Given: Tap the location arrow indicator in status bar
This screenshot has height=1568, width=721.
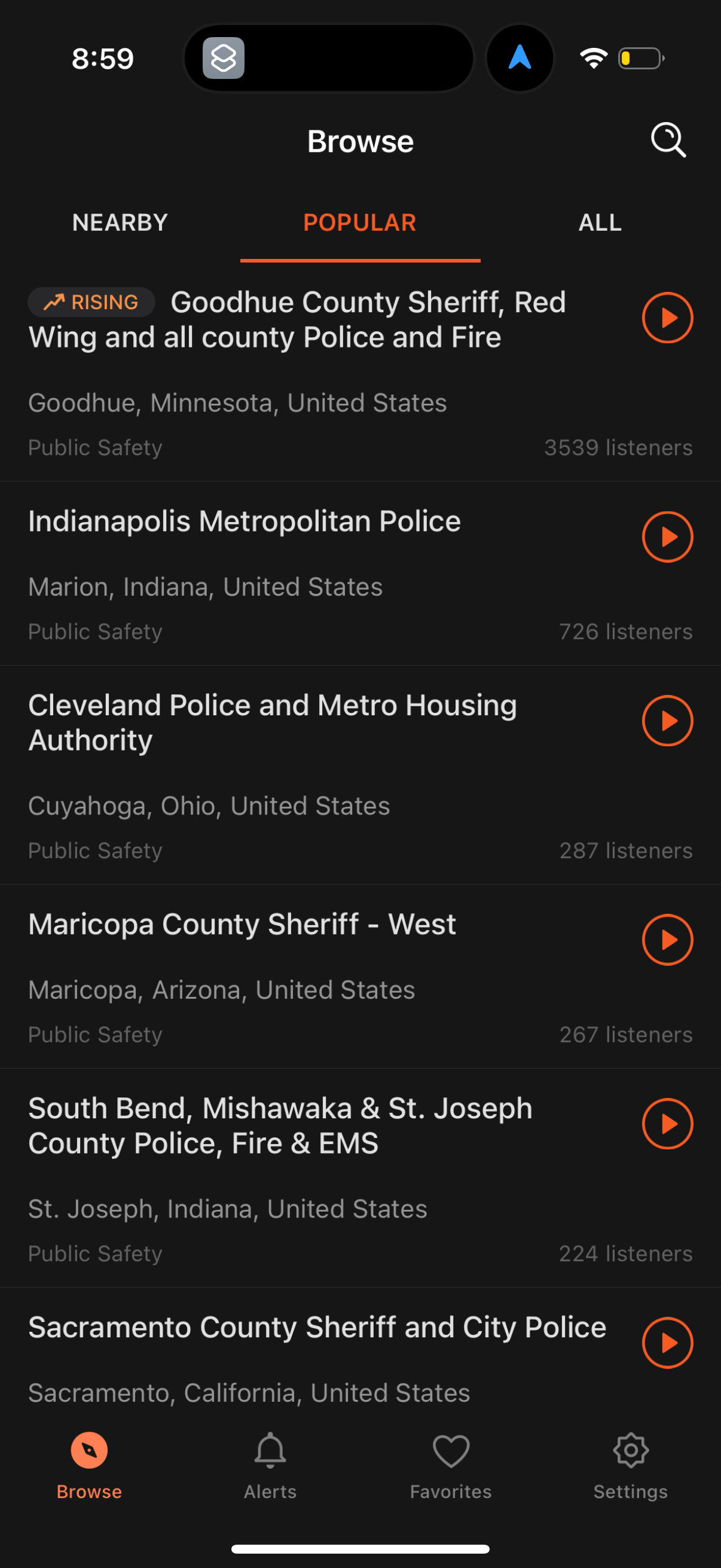Looking at the screenshot, I should (520, 58).
